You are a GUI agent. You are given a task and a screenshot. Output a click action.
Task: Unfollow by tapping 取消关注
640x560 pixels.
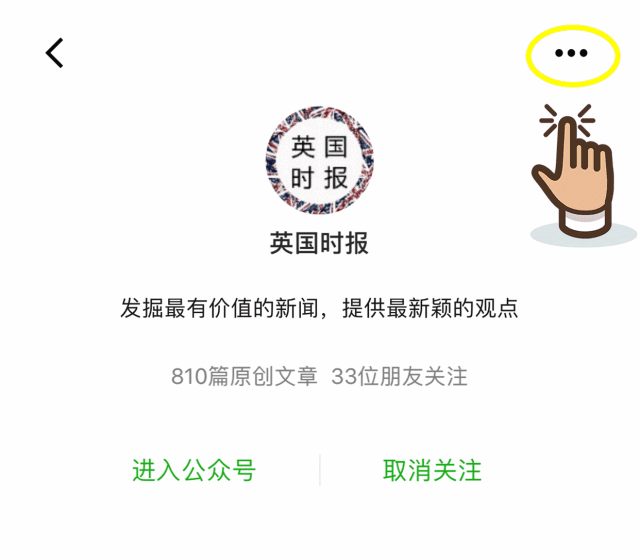(432, 470)
